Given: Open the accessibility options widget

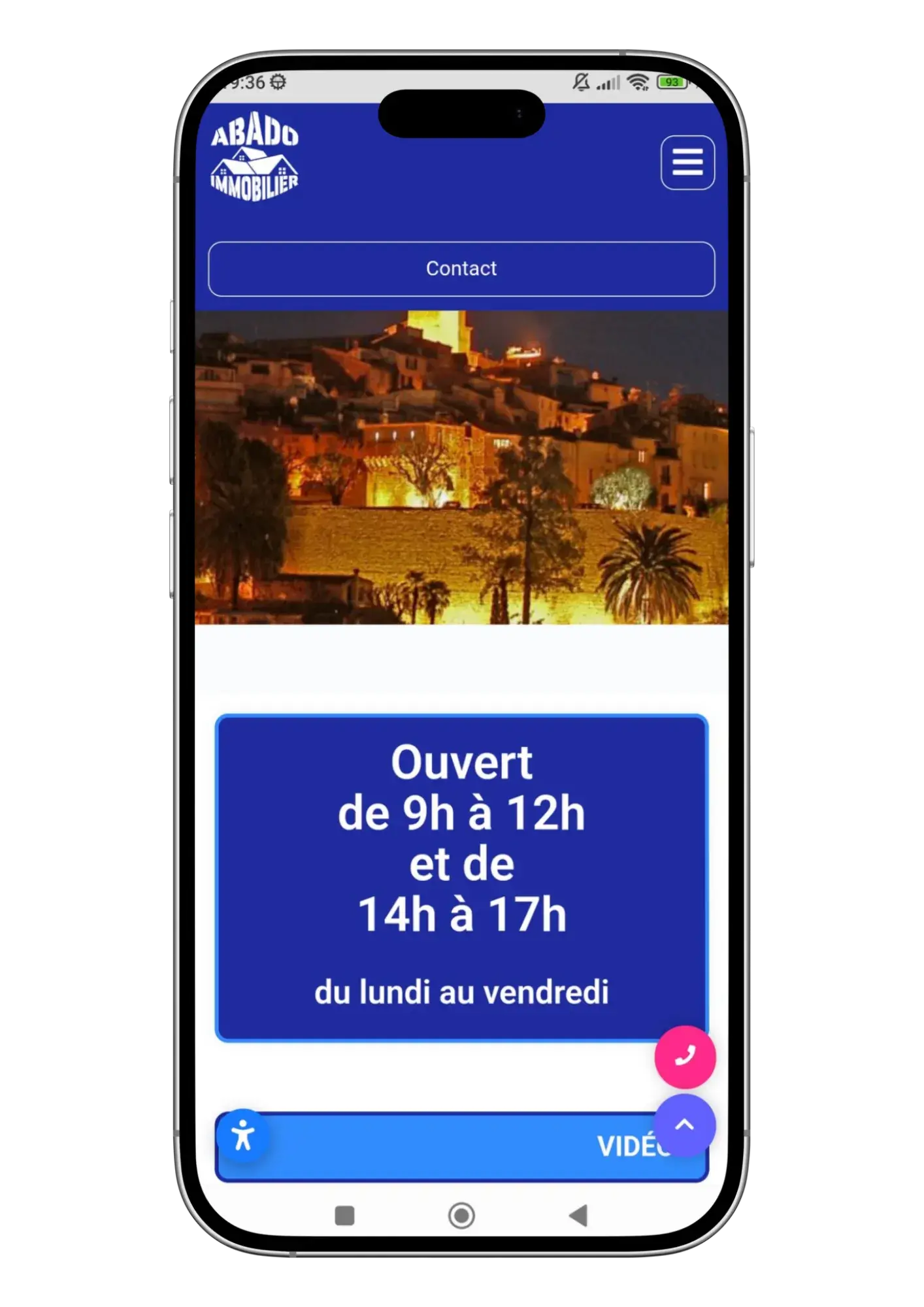Looking at the screenshot, I should click(x=243, y=1135).
